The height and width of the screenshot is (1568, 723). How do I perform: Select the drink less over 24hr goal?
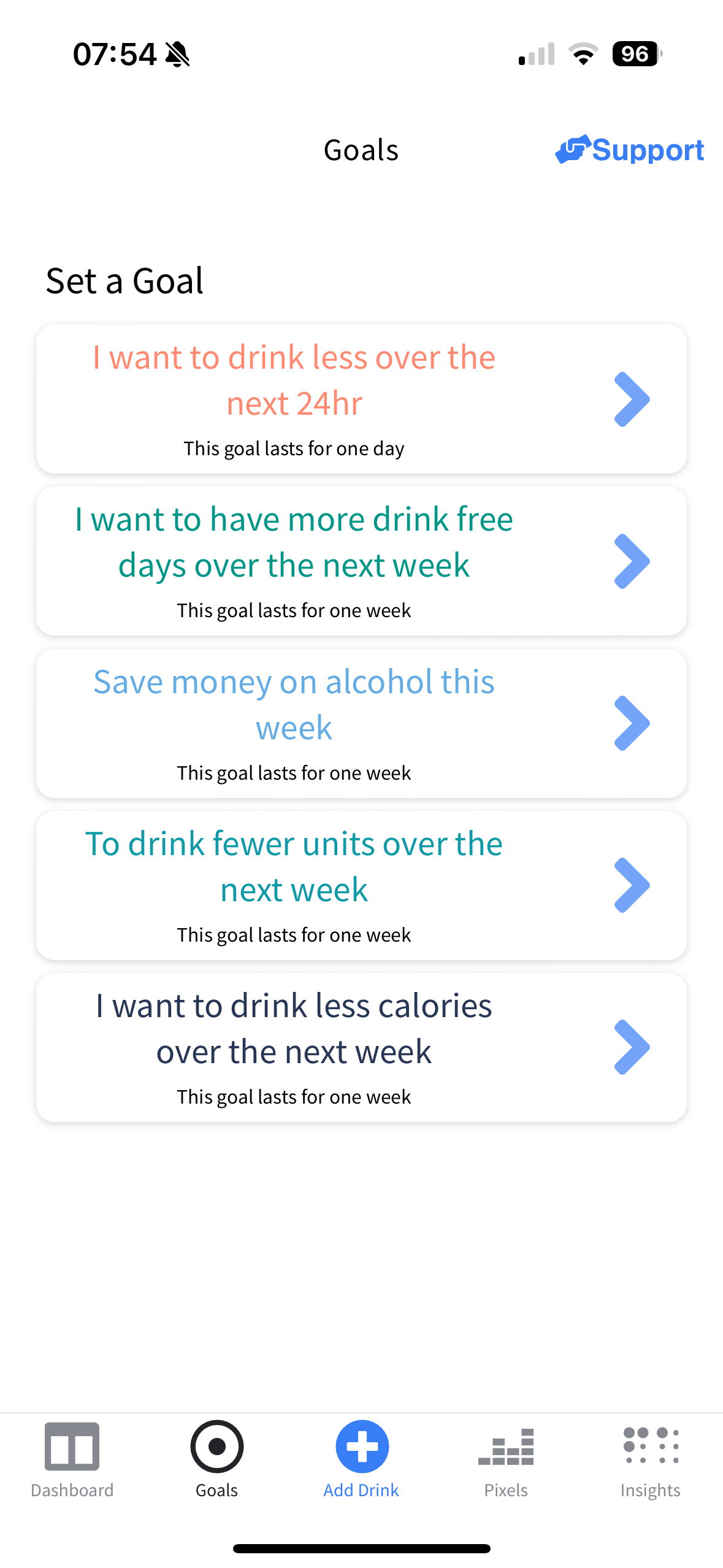[361, 399]
